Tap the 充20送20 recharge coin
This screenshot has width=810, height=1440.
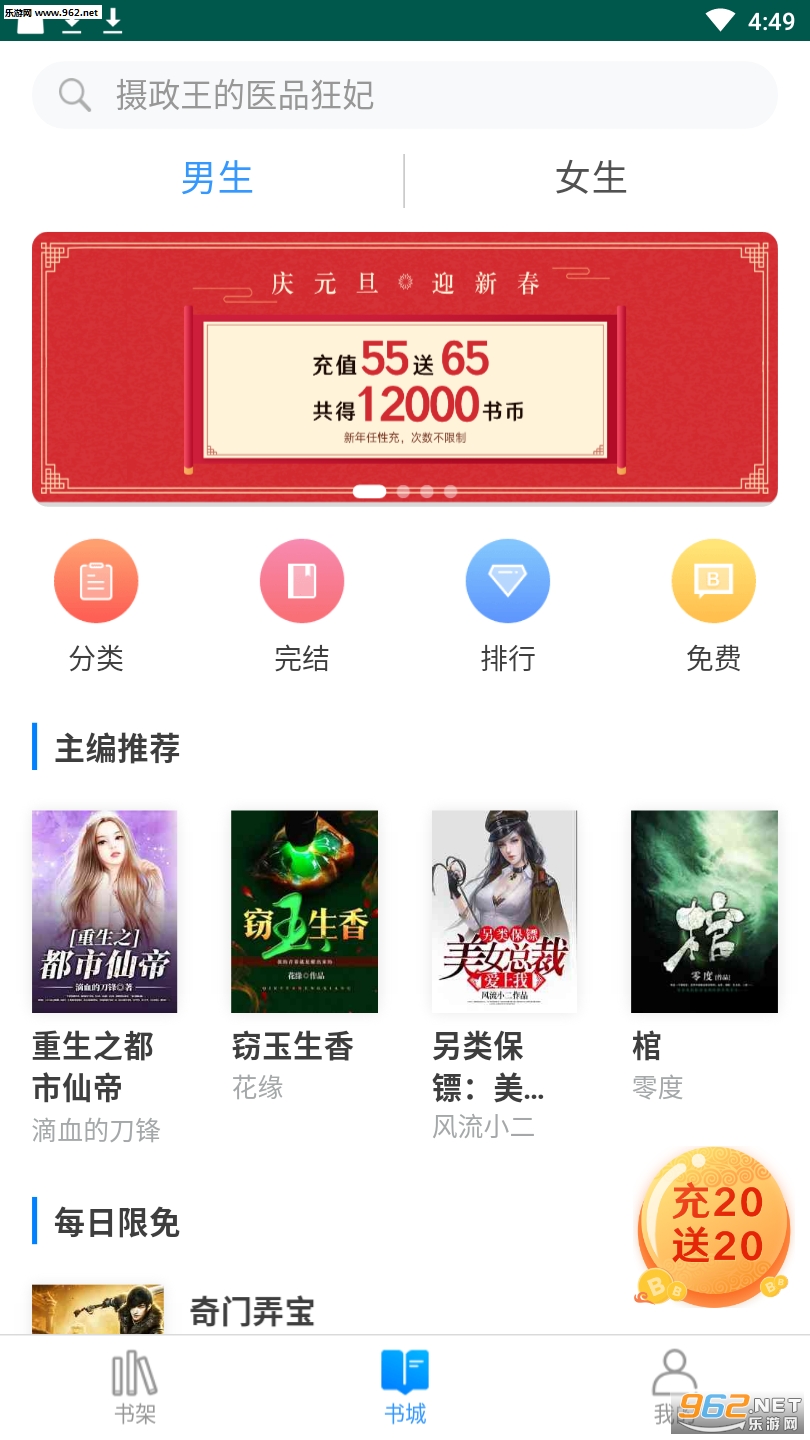(x=715, y=1225)
